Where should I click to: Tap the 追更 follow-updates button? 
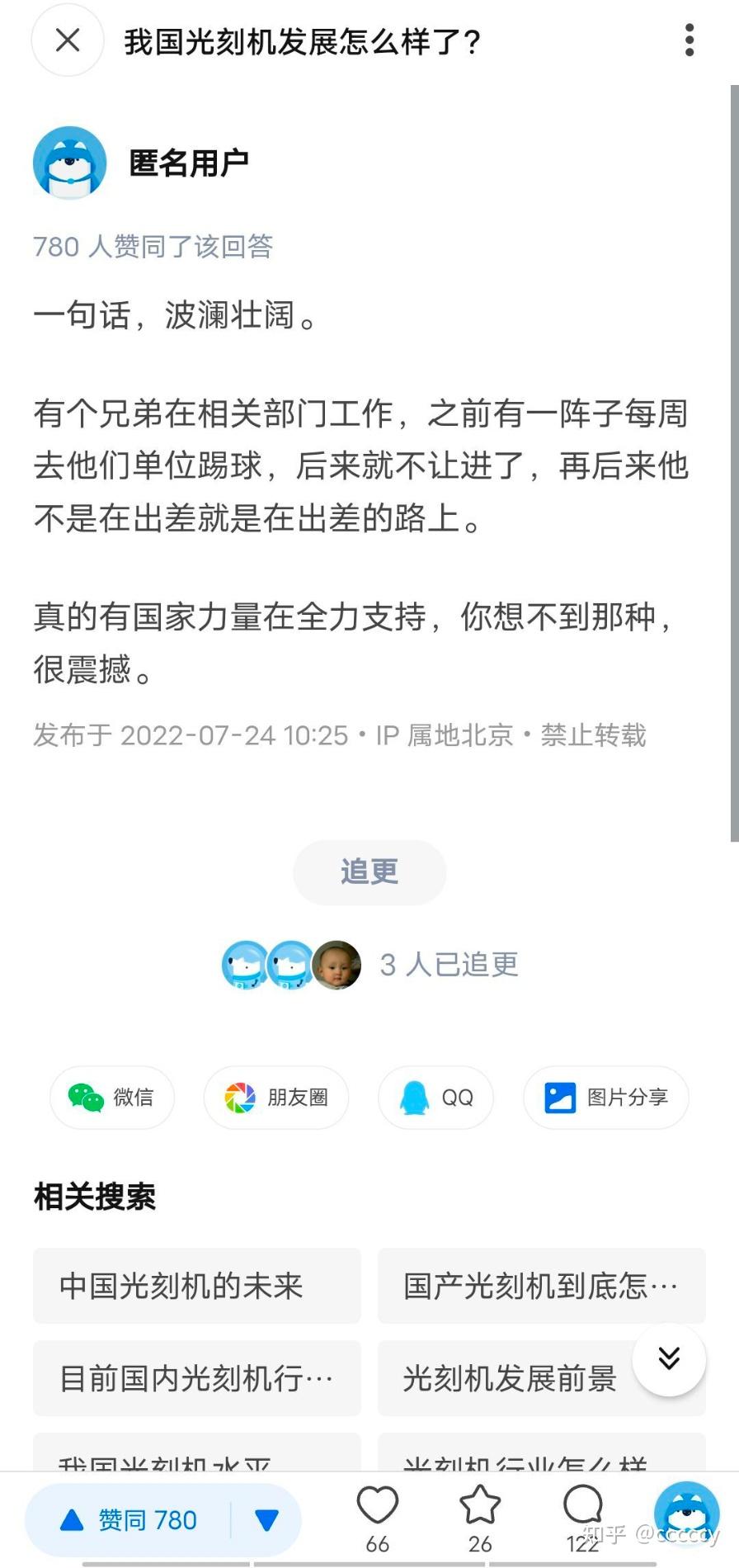coord(369,871)
